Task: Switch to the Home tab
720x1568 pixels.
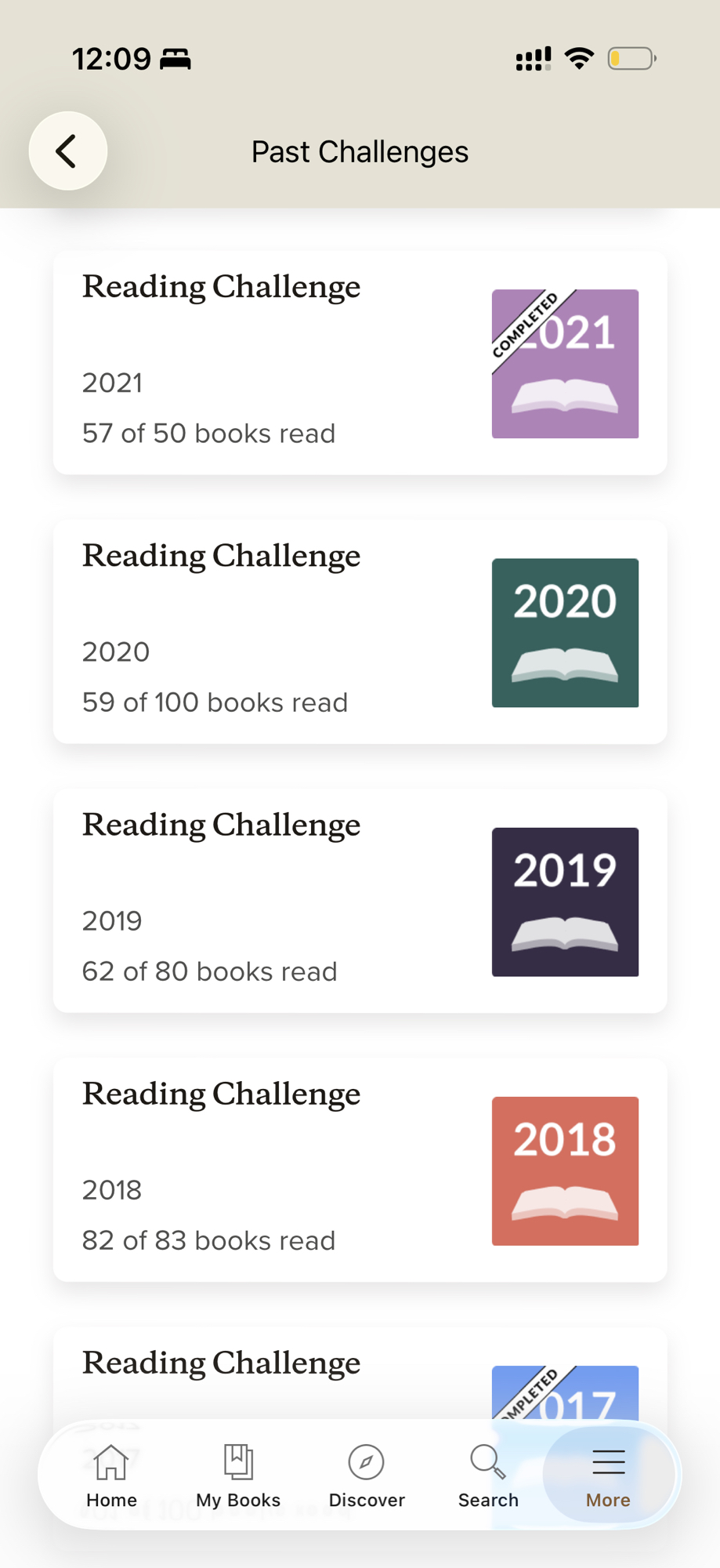Action: (111, 1475)
